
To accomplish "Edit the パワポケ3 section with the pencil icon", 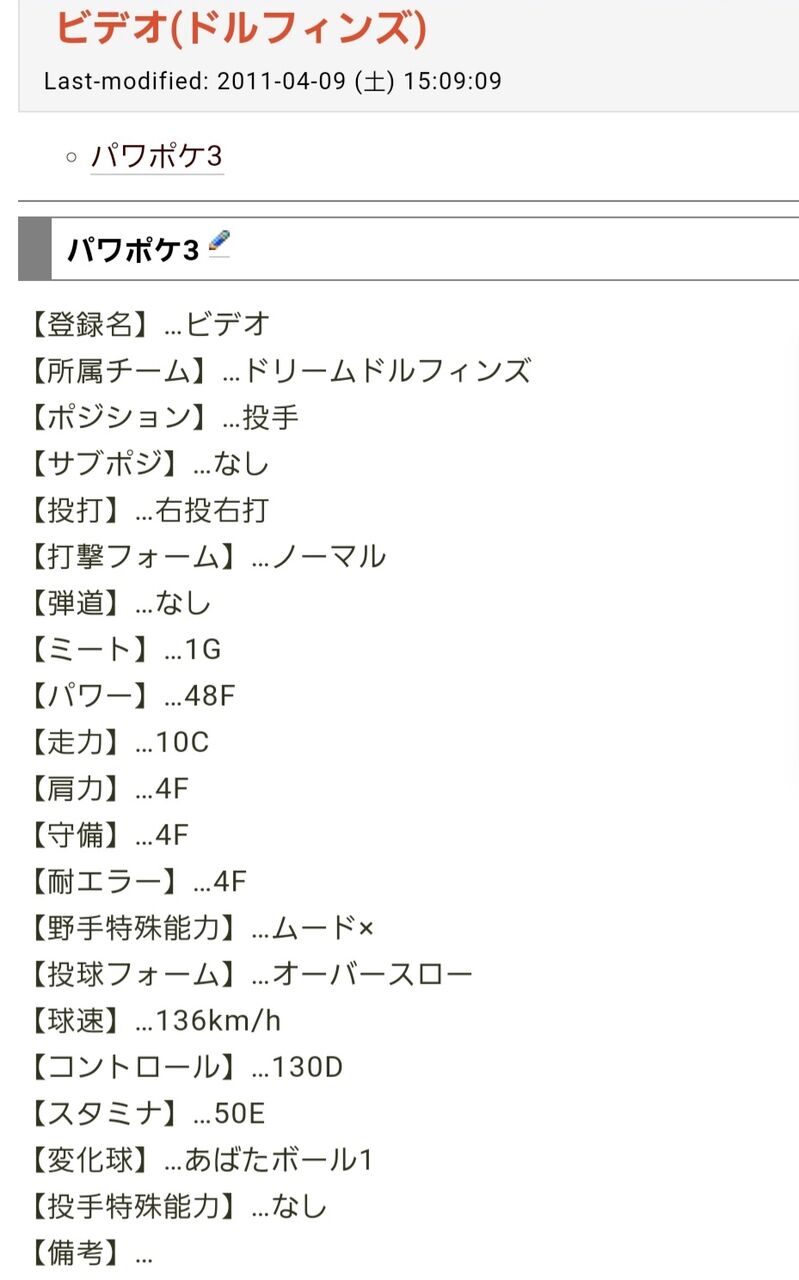I will pos(219,243).
